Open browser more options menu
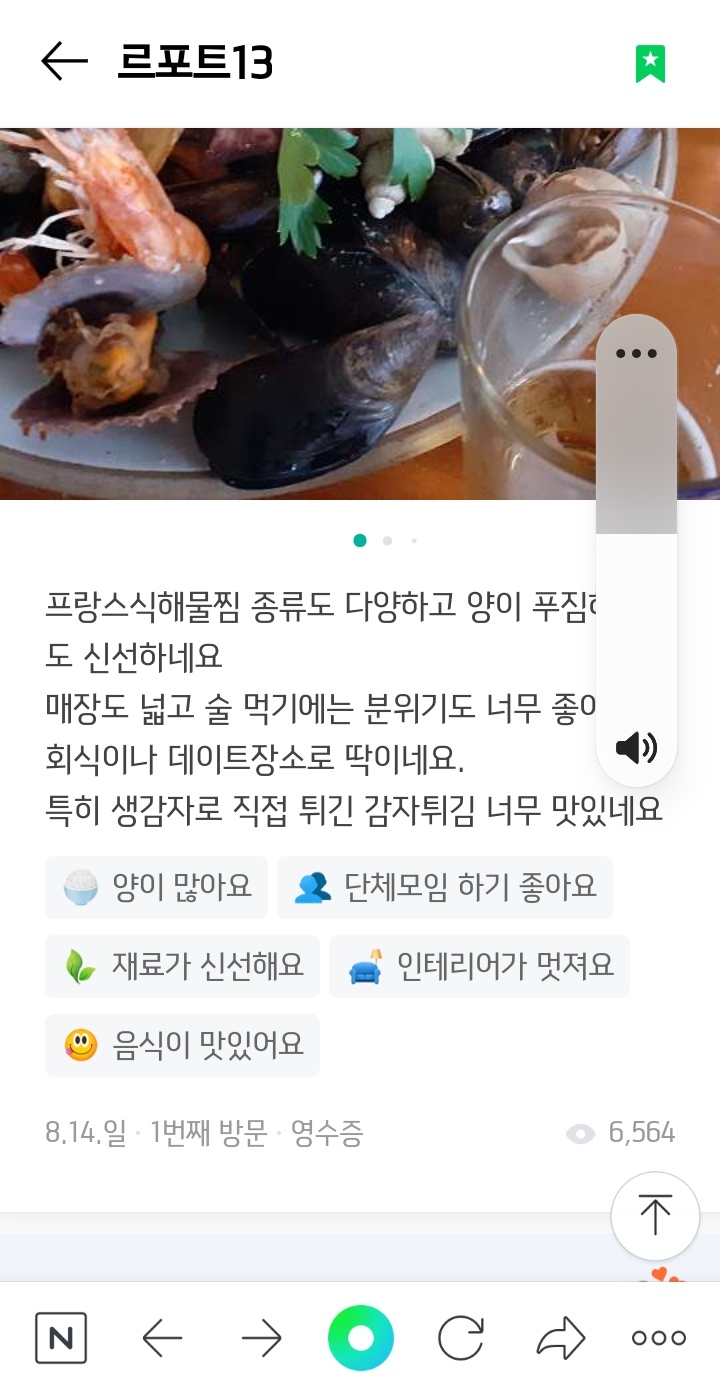Viewport: 720px width, 1394px height. point(658,1338)
